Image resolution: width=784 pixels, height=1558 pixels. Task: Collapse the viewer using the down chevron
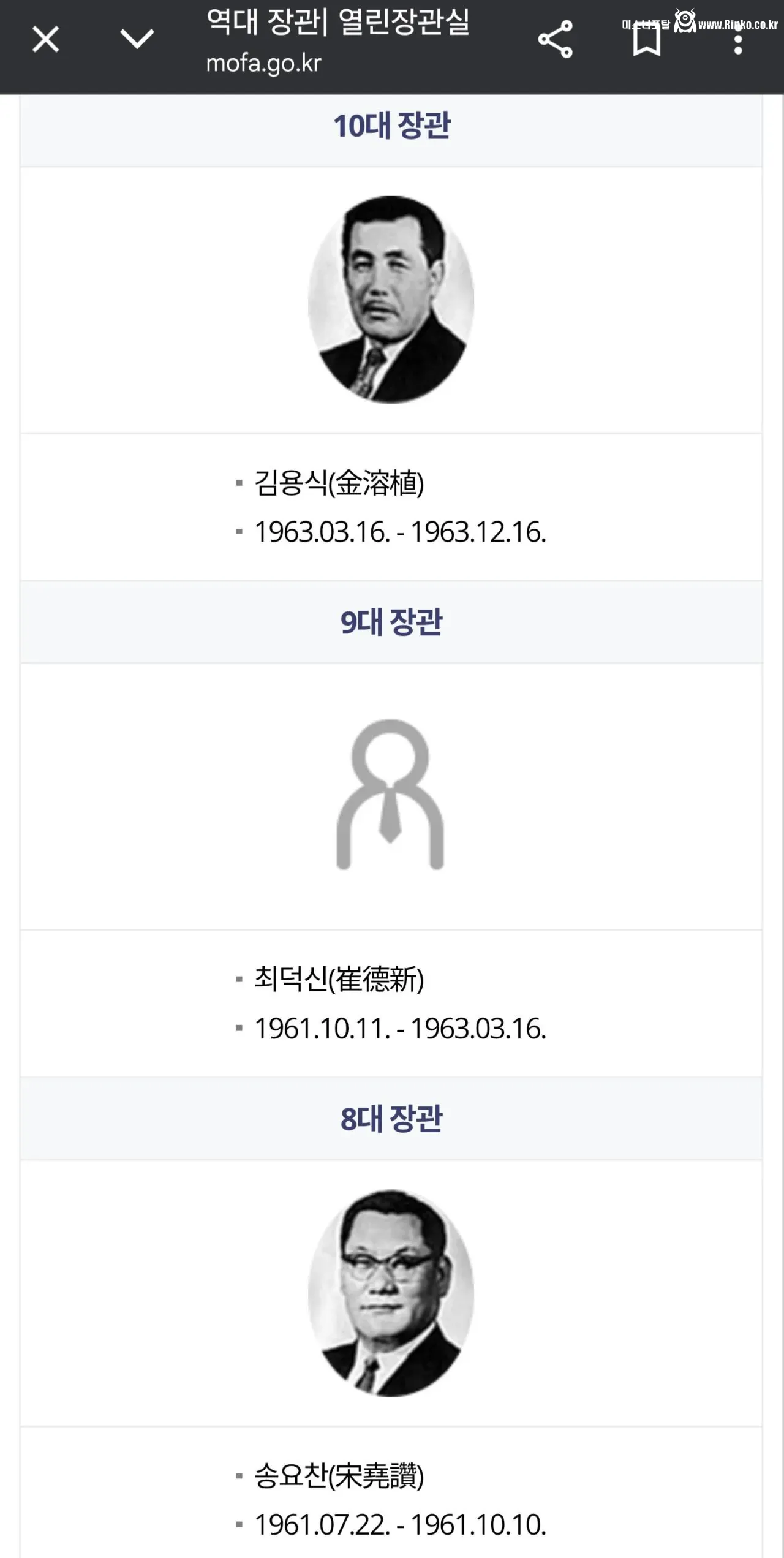(x=137, y=39)
